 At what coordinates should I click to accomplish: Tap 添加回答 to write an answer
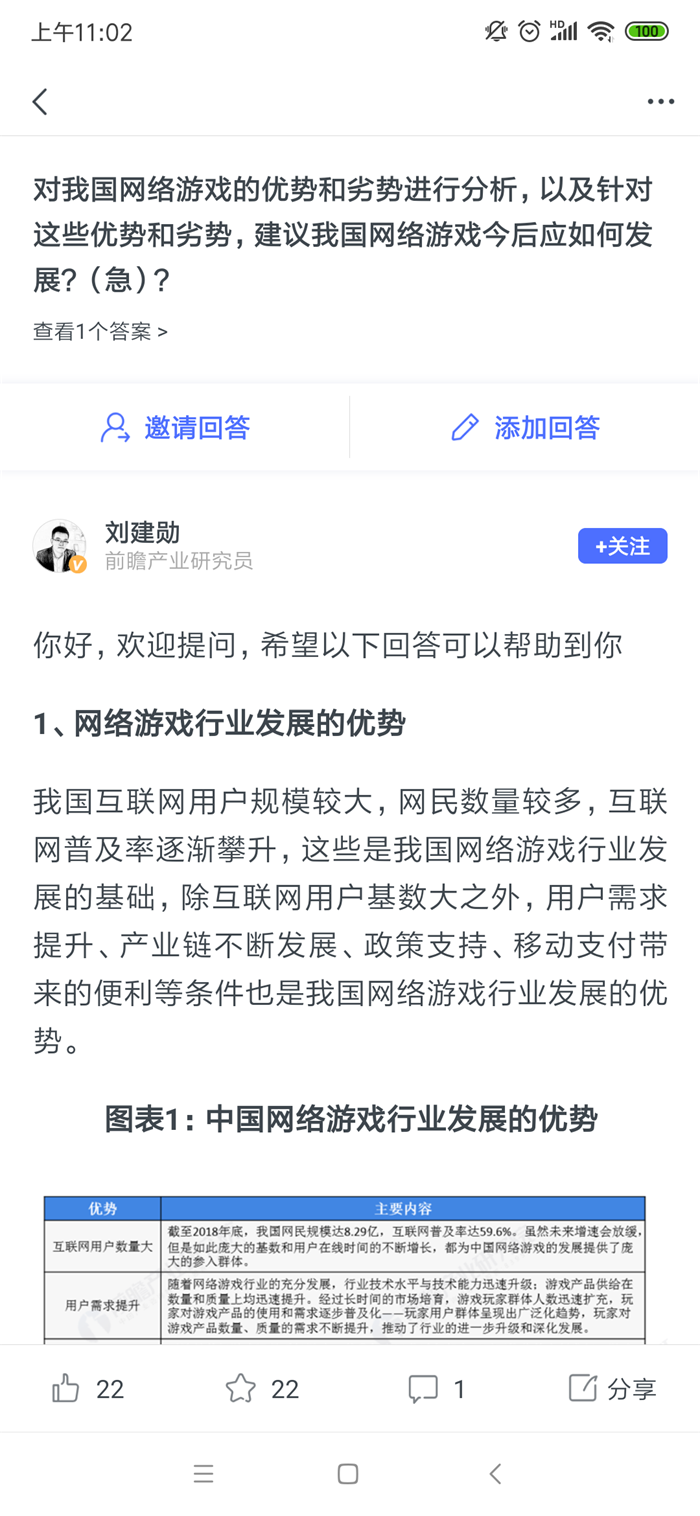pos(525,428)
